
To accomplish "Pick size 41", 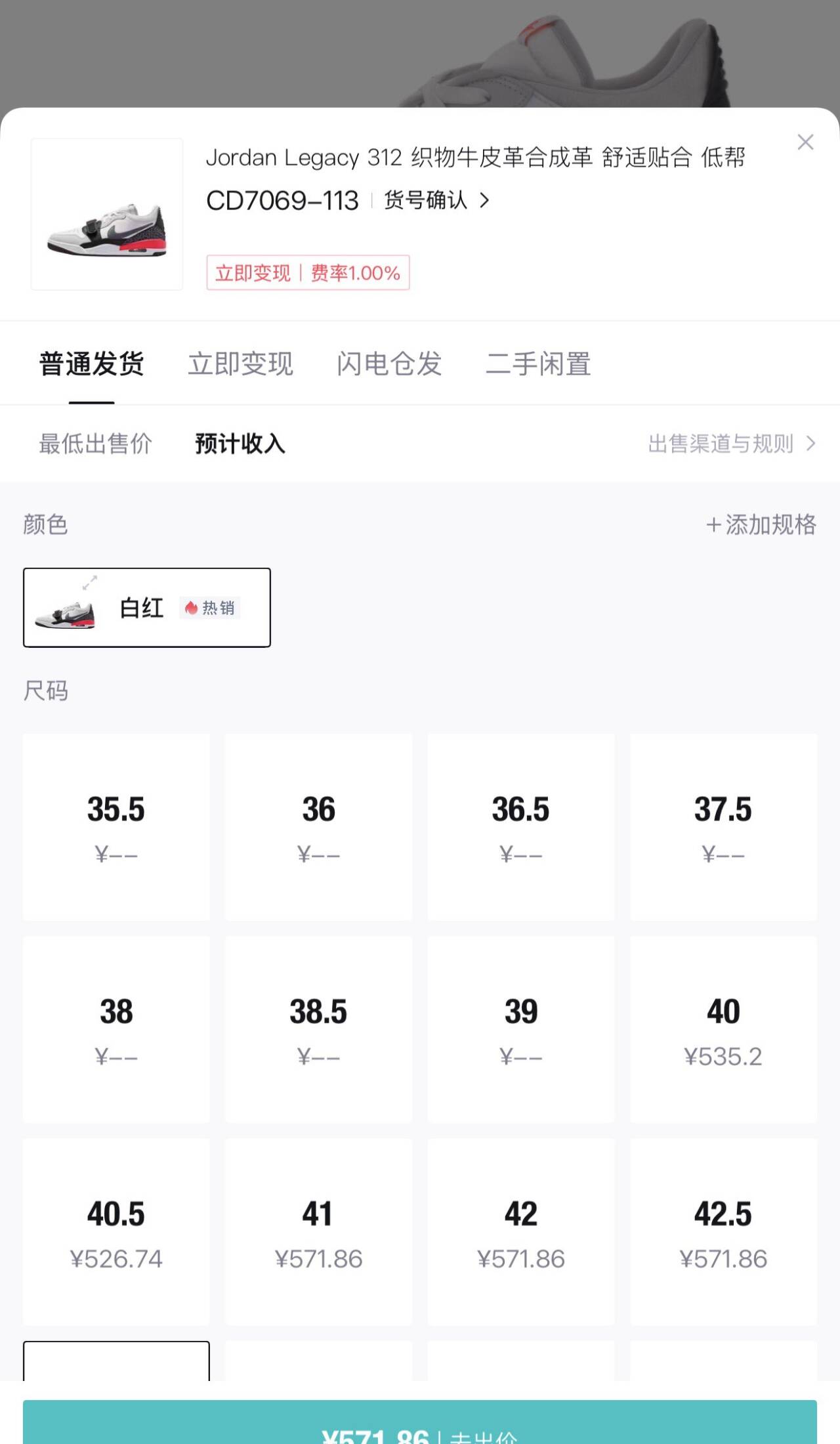I will (318, 1232).
